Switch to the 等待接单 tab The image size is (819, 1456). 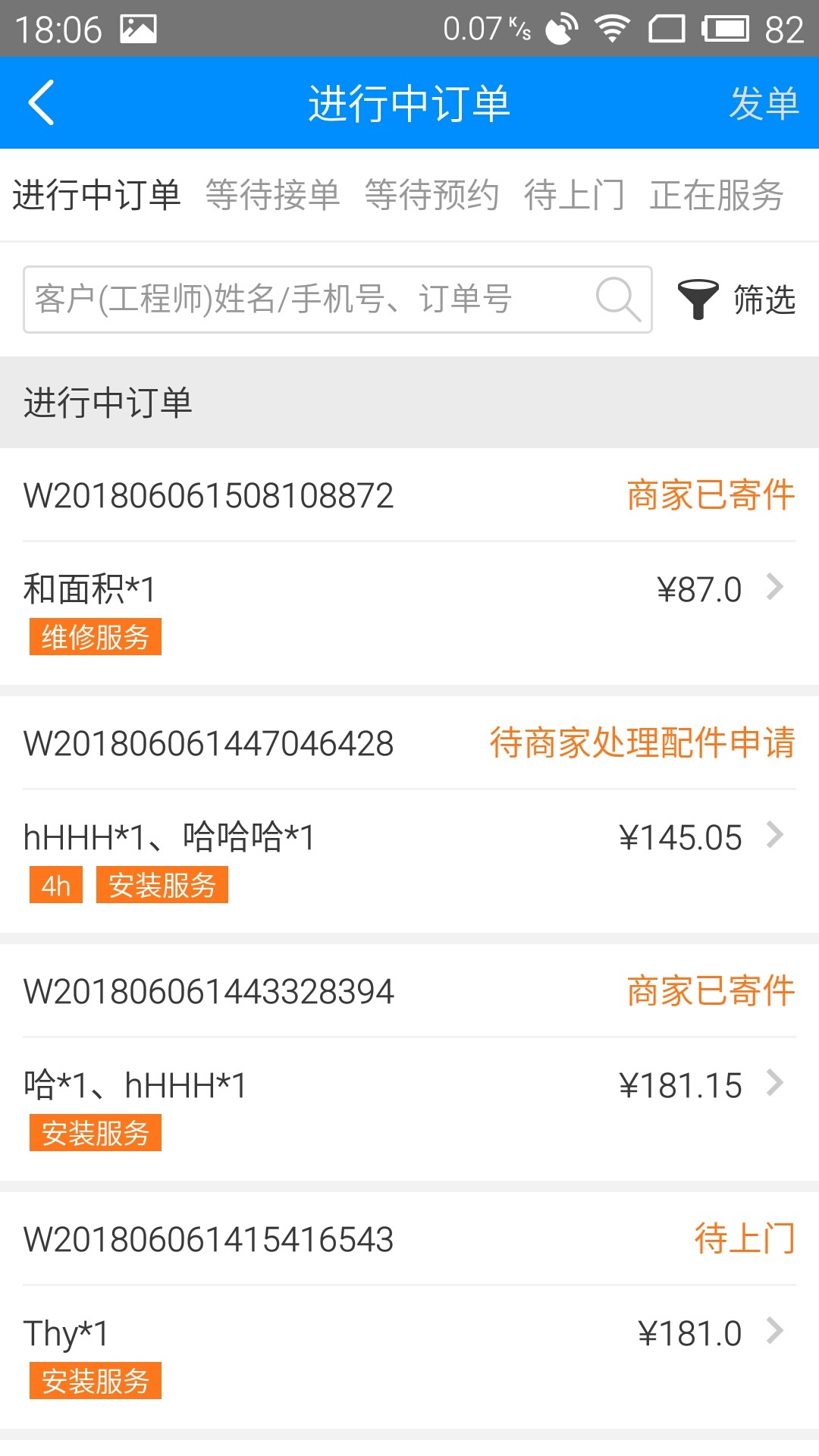coord(272,195)
